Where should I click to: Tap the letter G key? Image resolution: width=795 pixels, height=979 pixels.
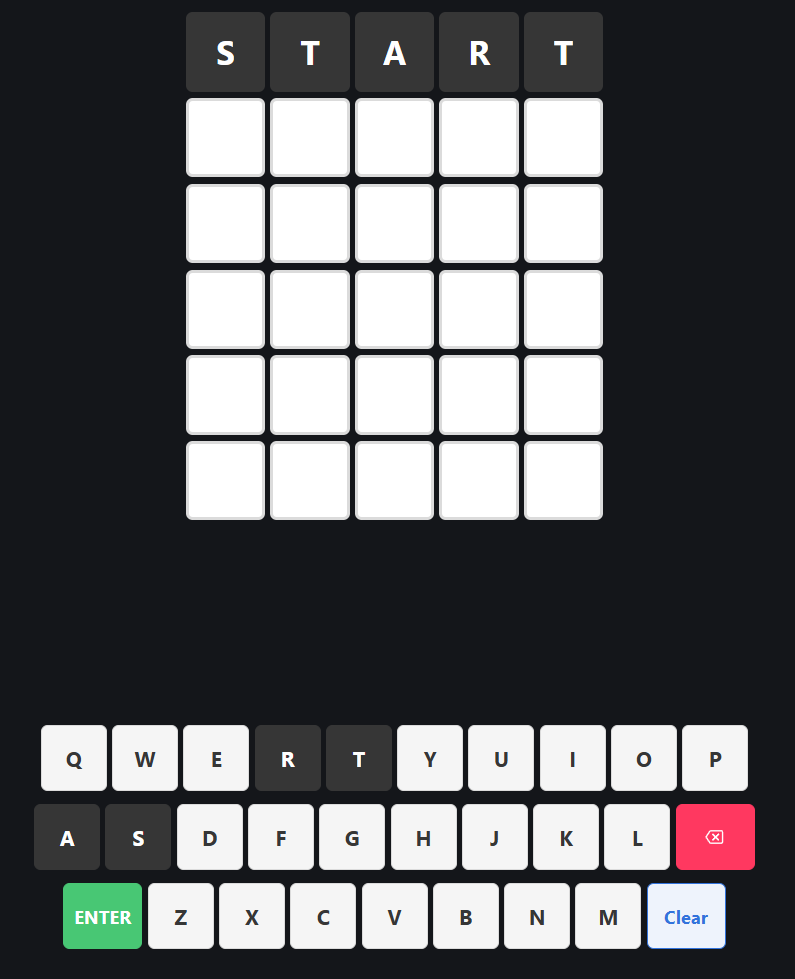[x=352, y=837]
